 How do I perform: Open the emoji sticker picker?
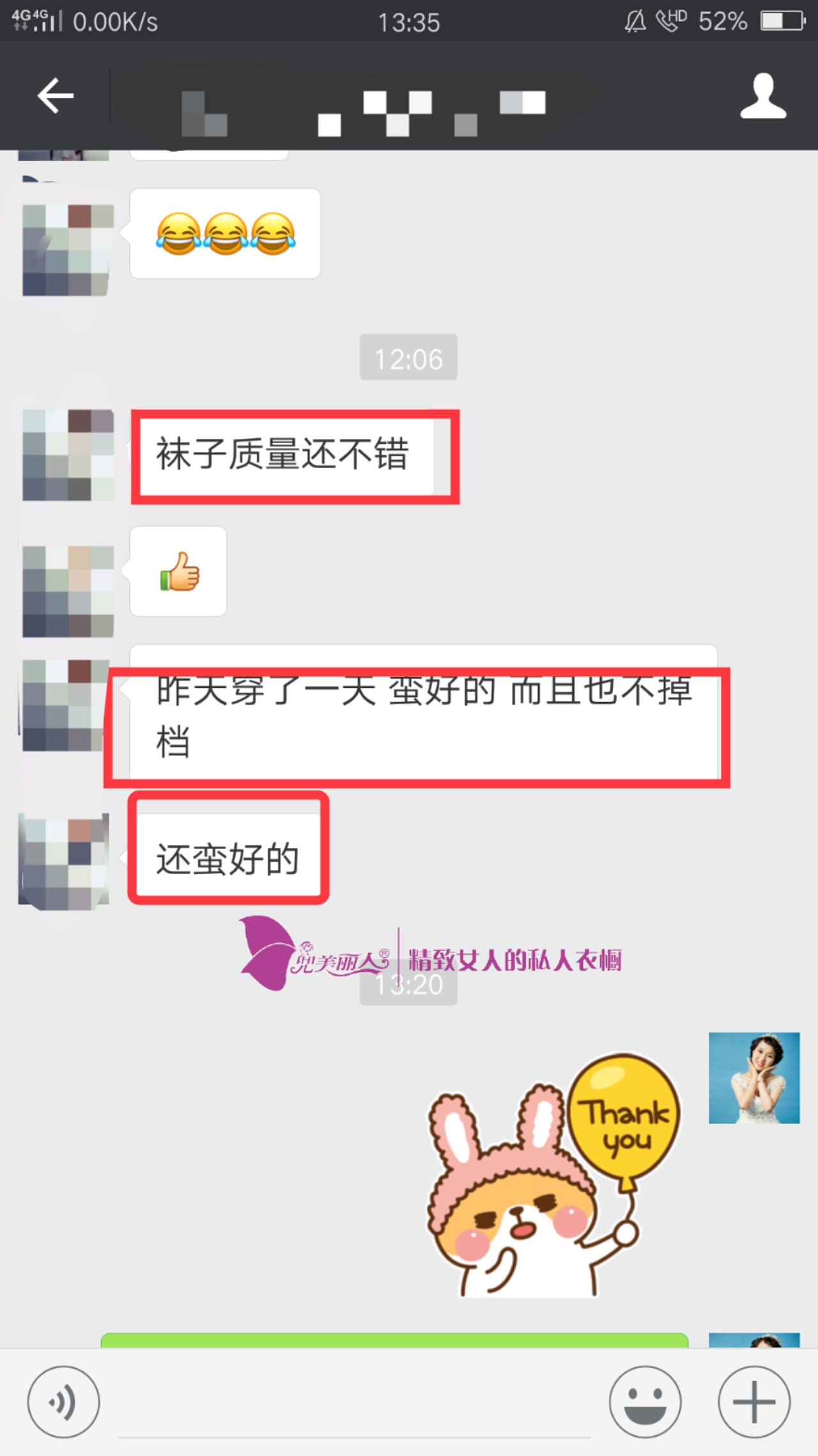point(645,1402)
